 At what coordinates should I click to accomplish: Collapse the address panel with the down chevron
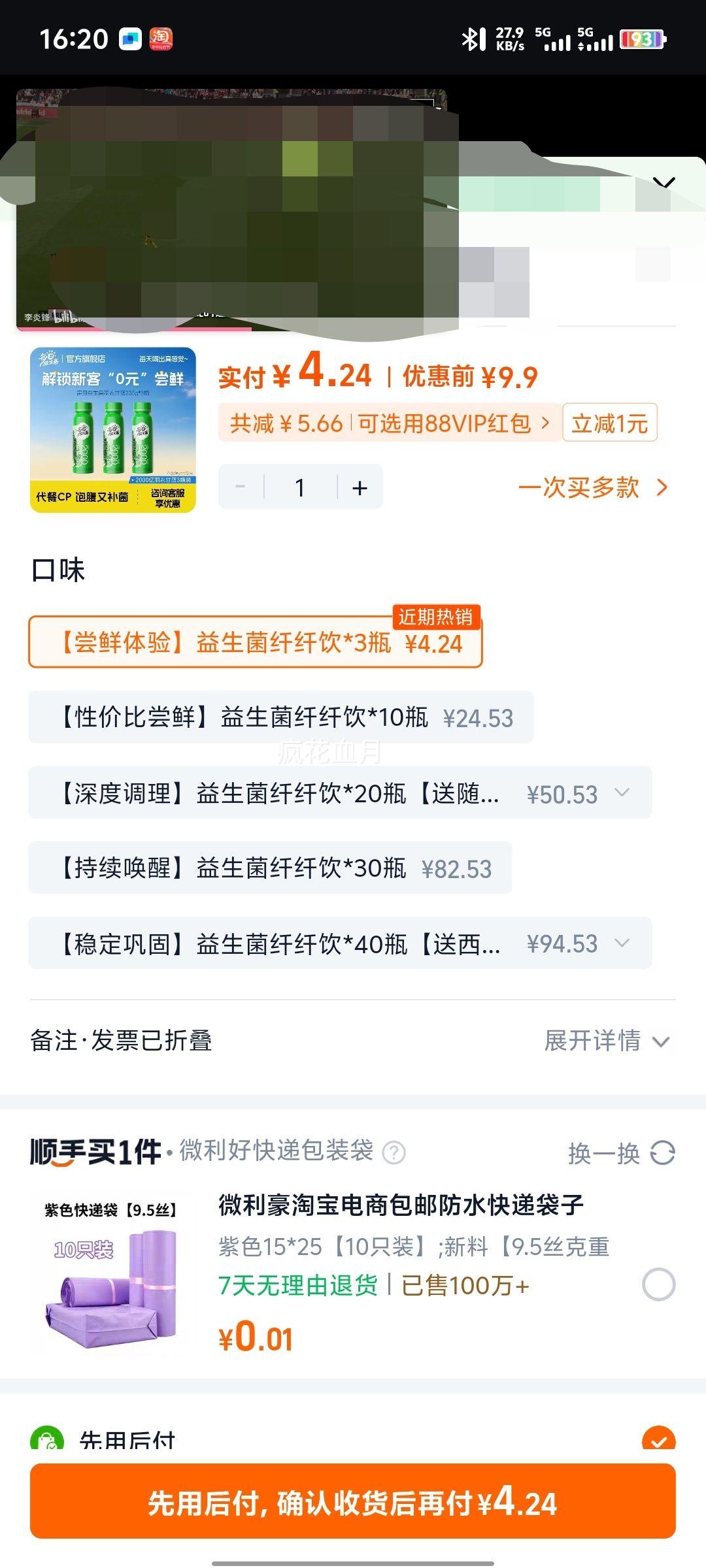pos(664,182)
